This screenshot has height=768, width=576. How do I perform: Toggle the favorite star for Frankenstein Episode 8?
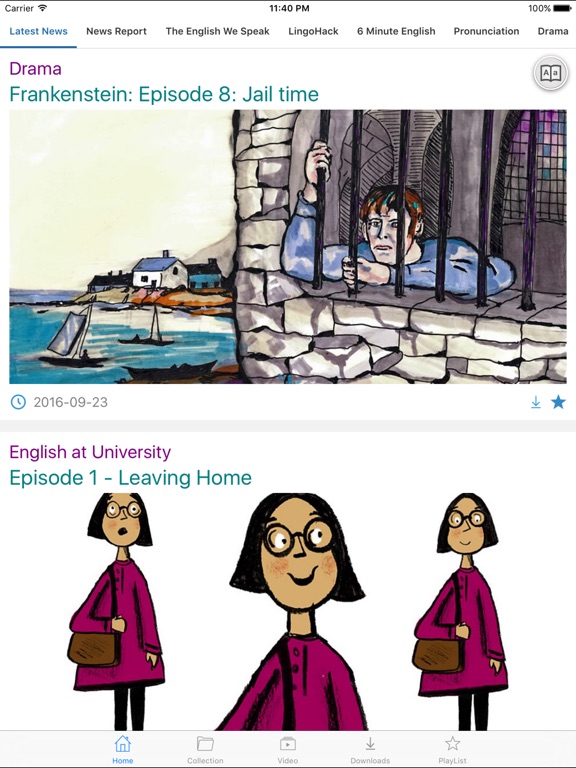tap(558, 402)
